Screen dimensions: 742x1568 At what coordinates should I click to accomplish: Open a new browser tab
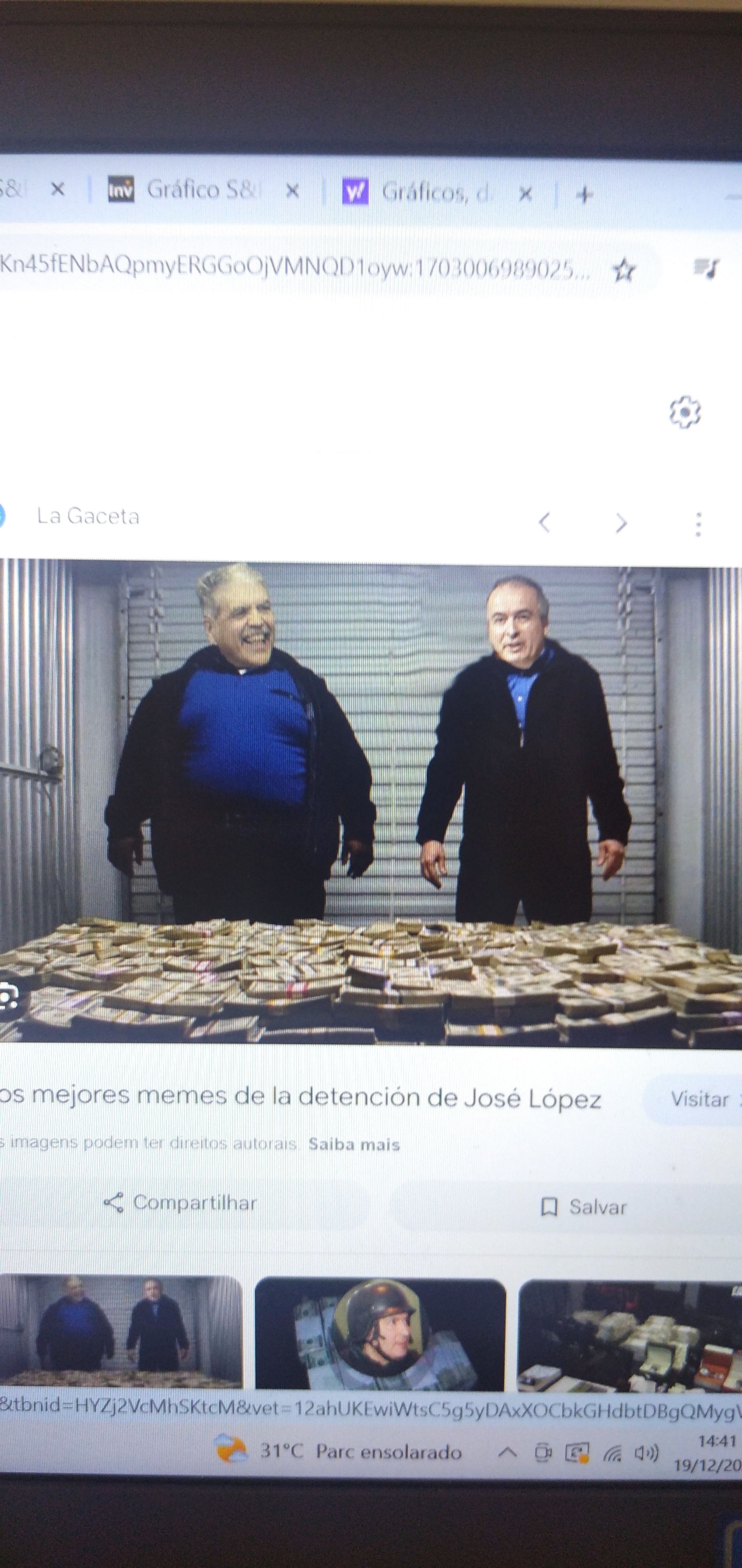point(584,195)
